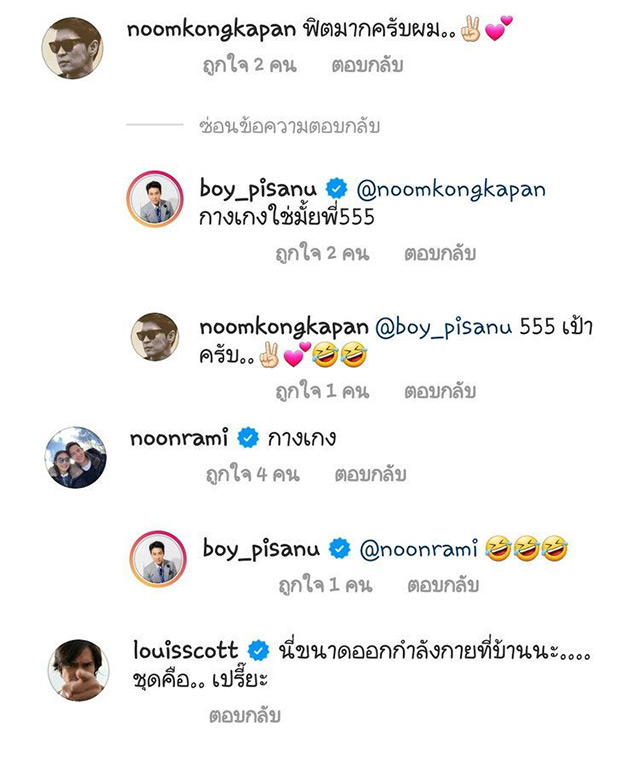The width and height of the screenshot is (621, 757).
Task: Open louisscott's profile picture
Action: pyautogui.click(x=77, y=670)
